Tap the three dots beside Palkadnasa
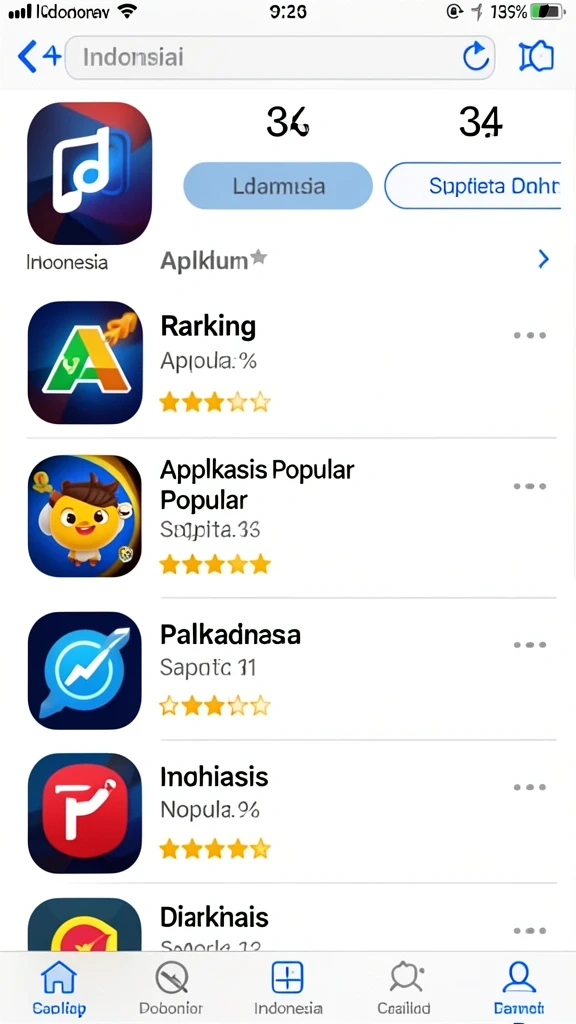The image size is (576, 1024). click(529, 645)
